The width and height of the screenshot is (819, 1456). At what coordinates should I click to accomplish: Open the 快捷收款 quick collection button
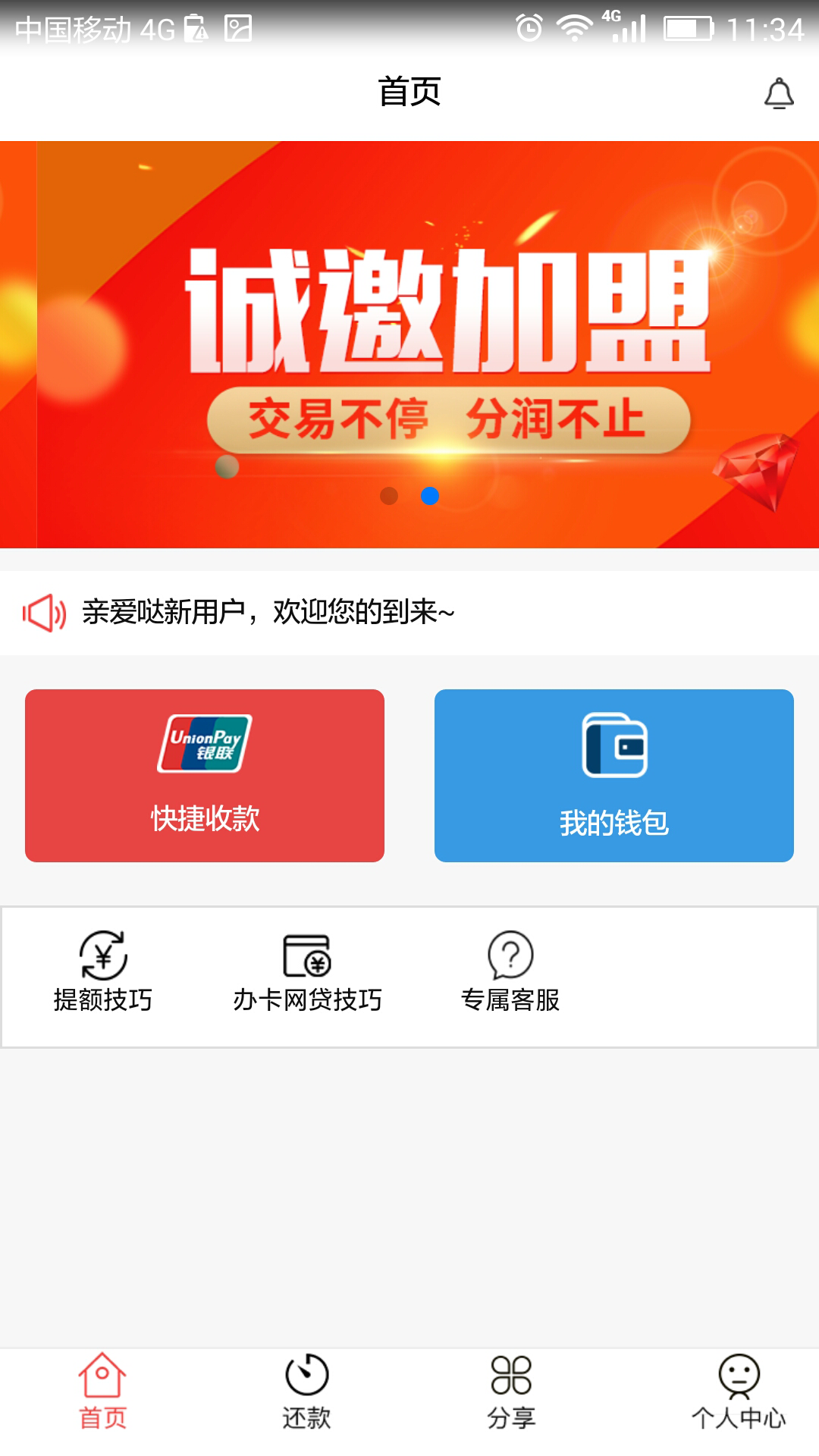pos(205,777)
